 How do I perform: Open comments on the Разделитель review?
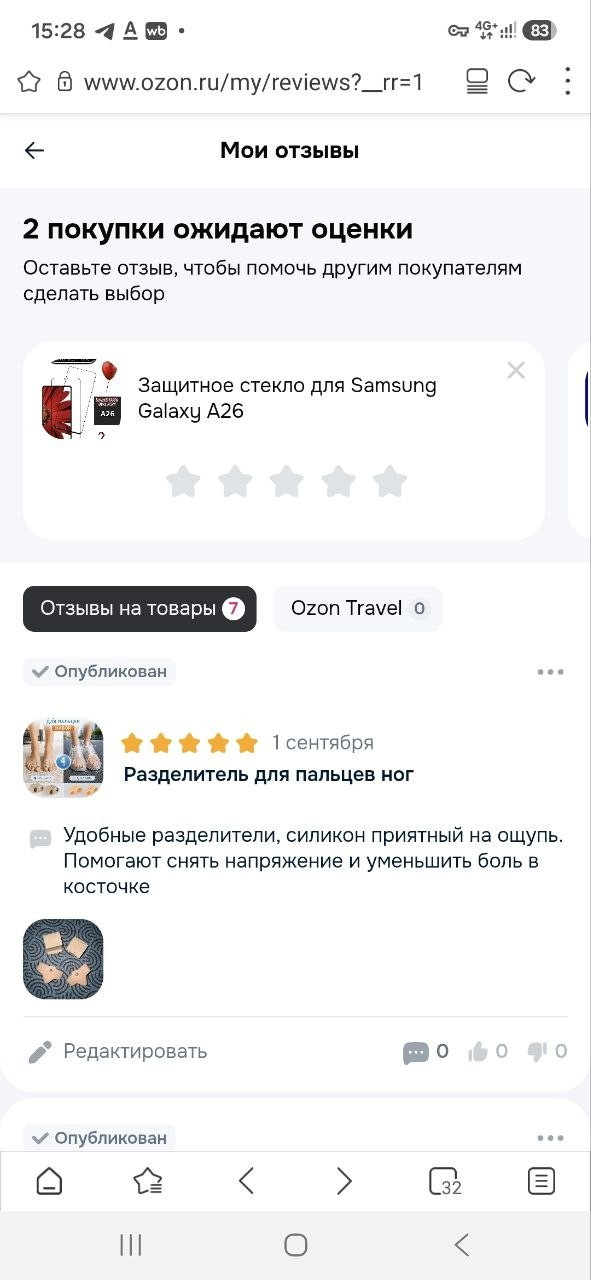click(425, 1051)
